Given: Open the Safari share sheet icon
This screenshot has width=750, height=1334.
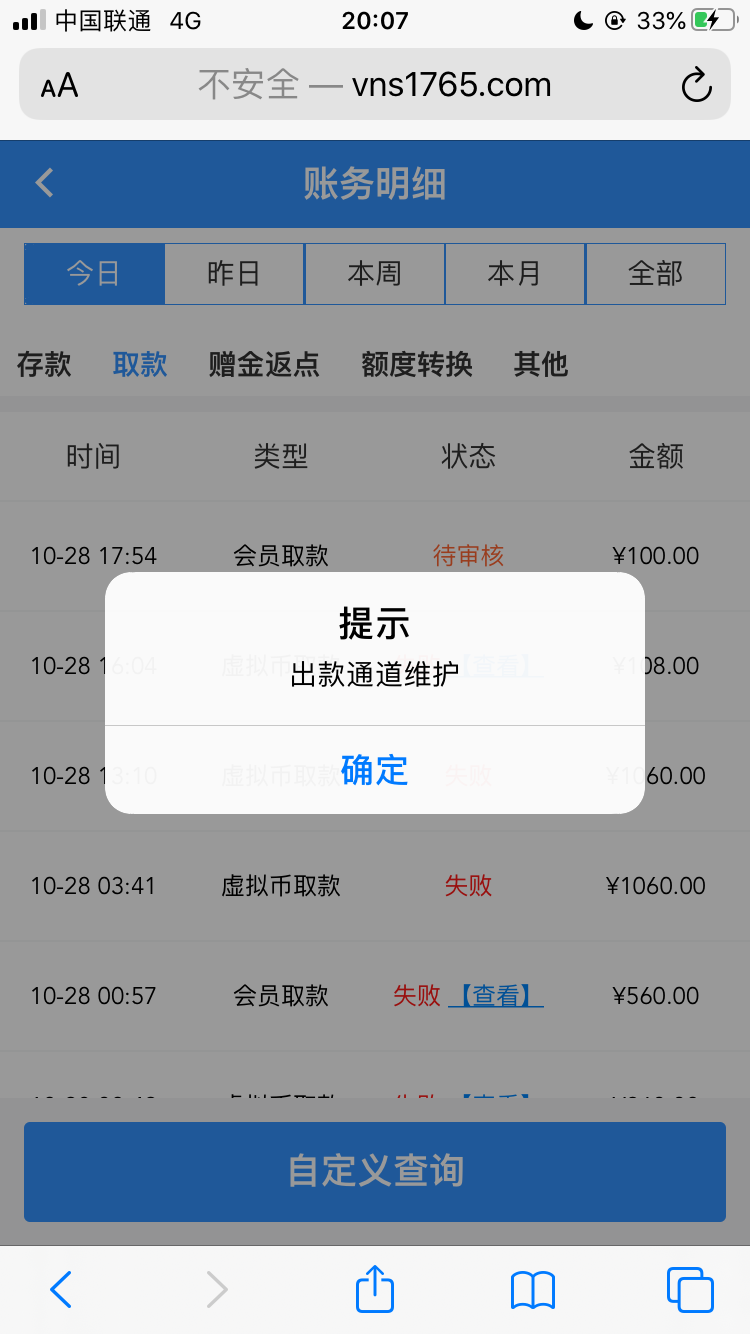Looking at the screenshot, I should (373, 1290).
